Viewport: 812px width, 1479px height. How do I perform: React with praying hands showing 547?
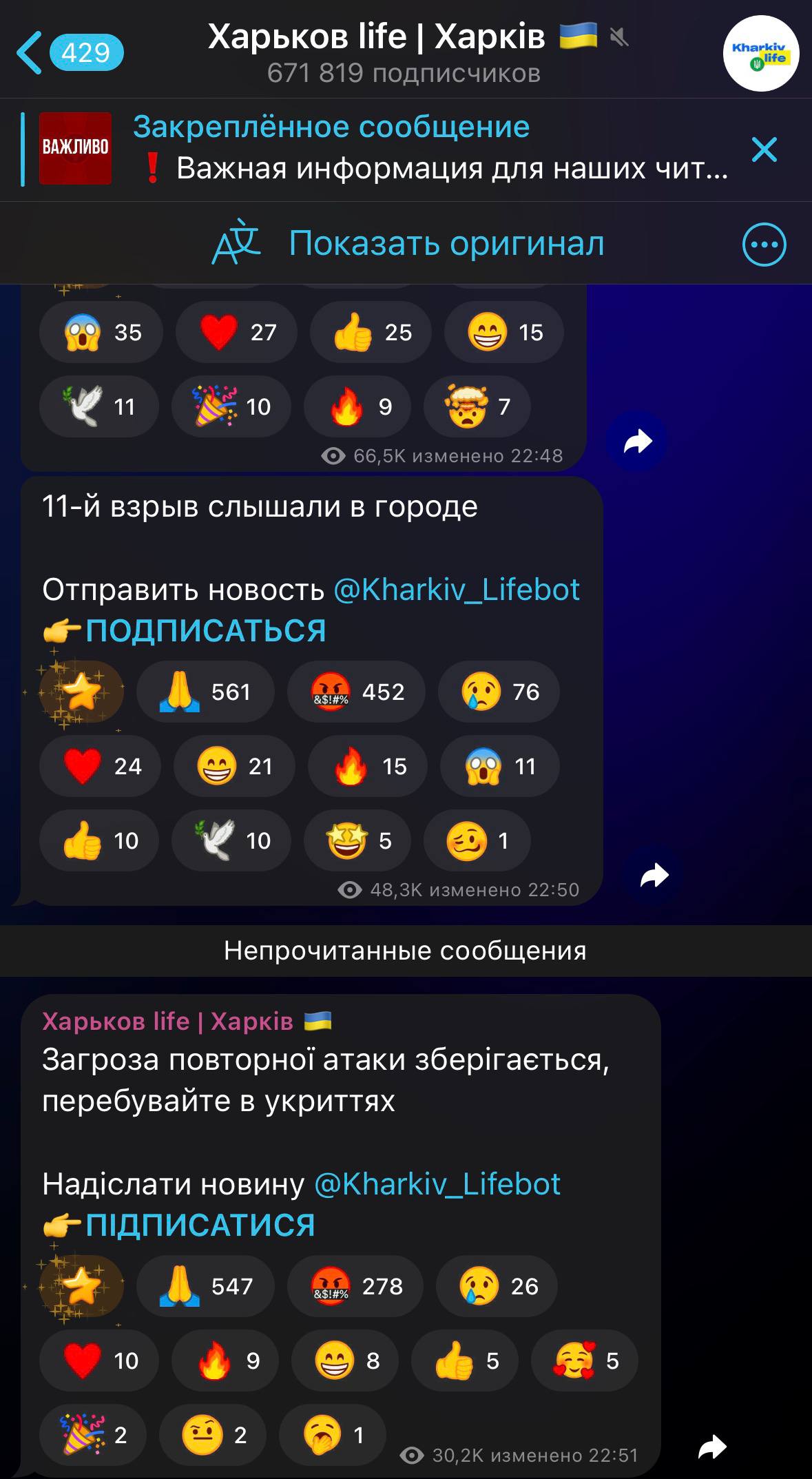pos(205,1286)
